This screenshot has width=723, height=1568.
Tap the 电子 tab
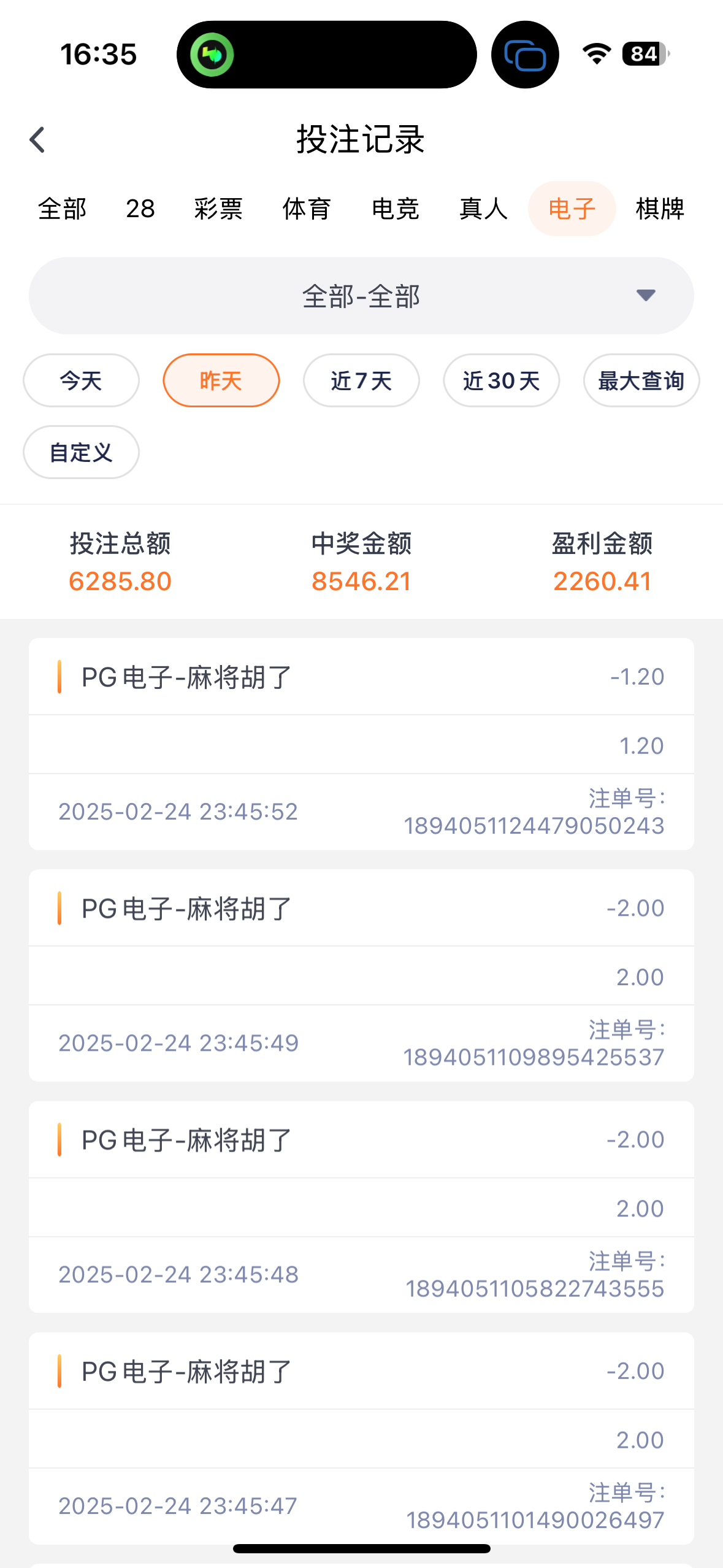point(572,209)
